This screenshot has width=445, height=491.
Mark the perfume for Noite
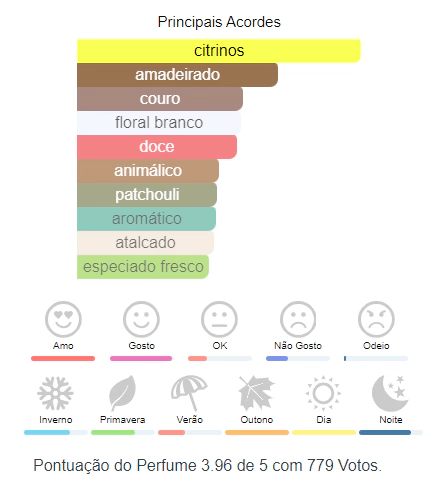click(x=391, y=393)
